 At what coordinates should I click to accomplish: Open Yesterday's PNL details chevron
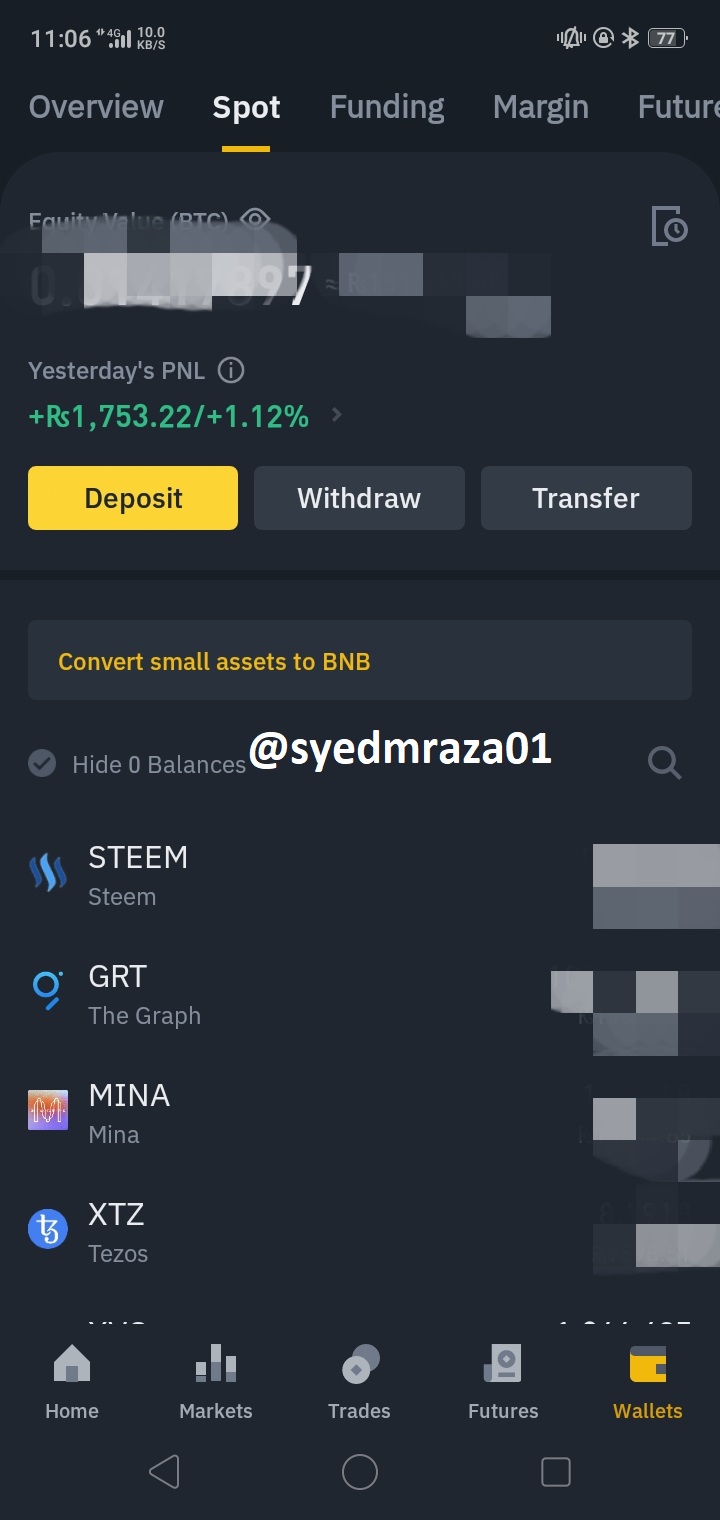(337, 415)
